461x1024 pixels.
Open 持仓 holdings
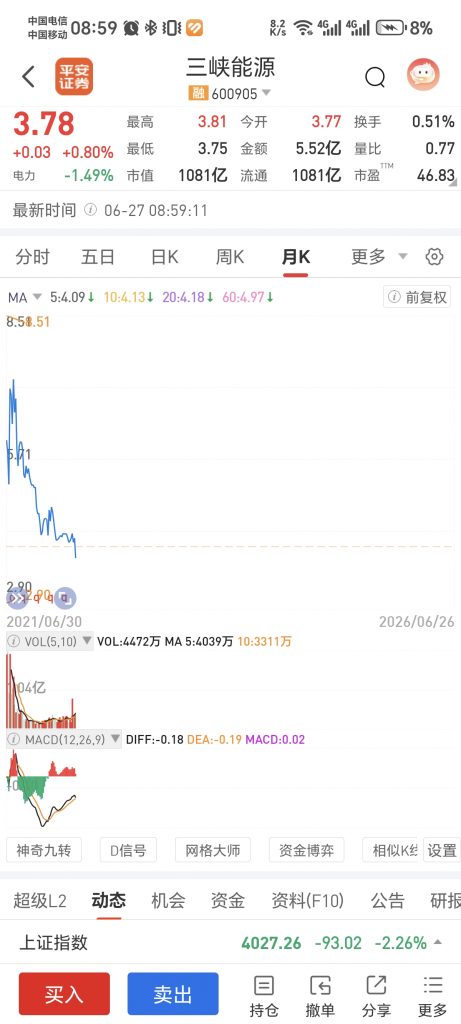click(264, 996)
